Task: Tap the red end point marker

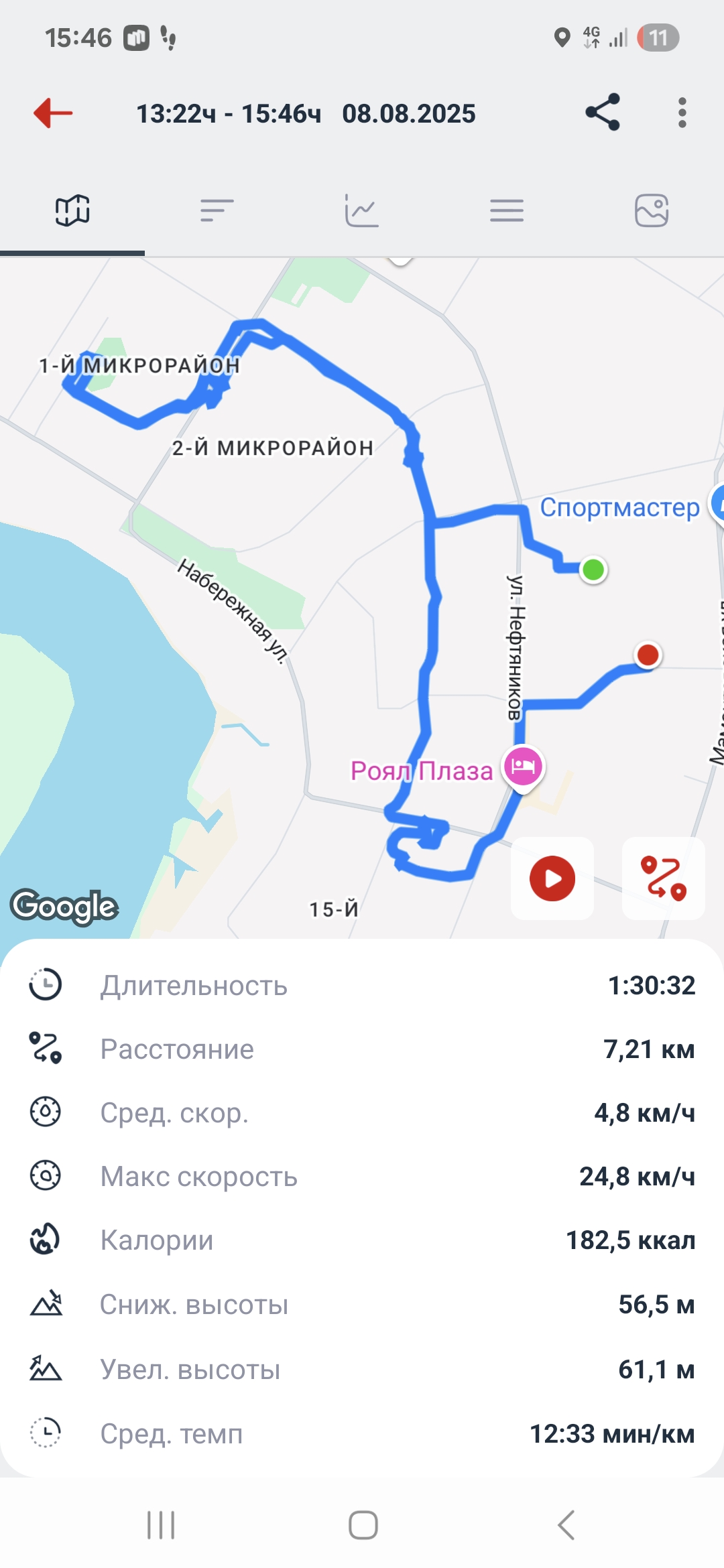Action: [648, 655]
